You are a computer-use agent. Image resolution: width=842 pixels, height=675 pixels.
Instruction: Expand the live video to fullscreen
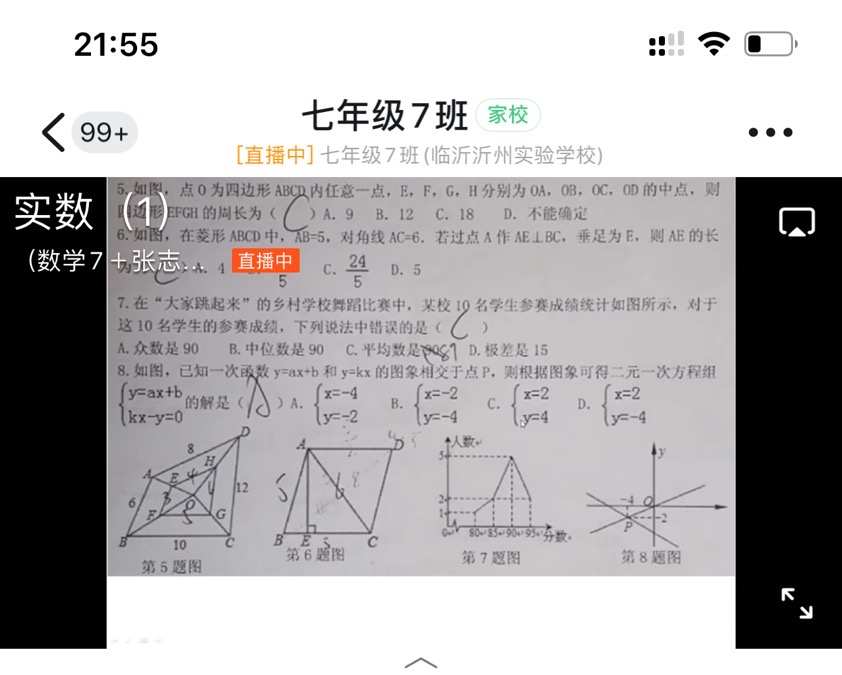pyautogui.click(x=796, y=603)
